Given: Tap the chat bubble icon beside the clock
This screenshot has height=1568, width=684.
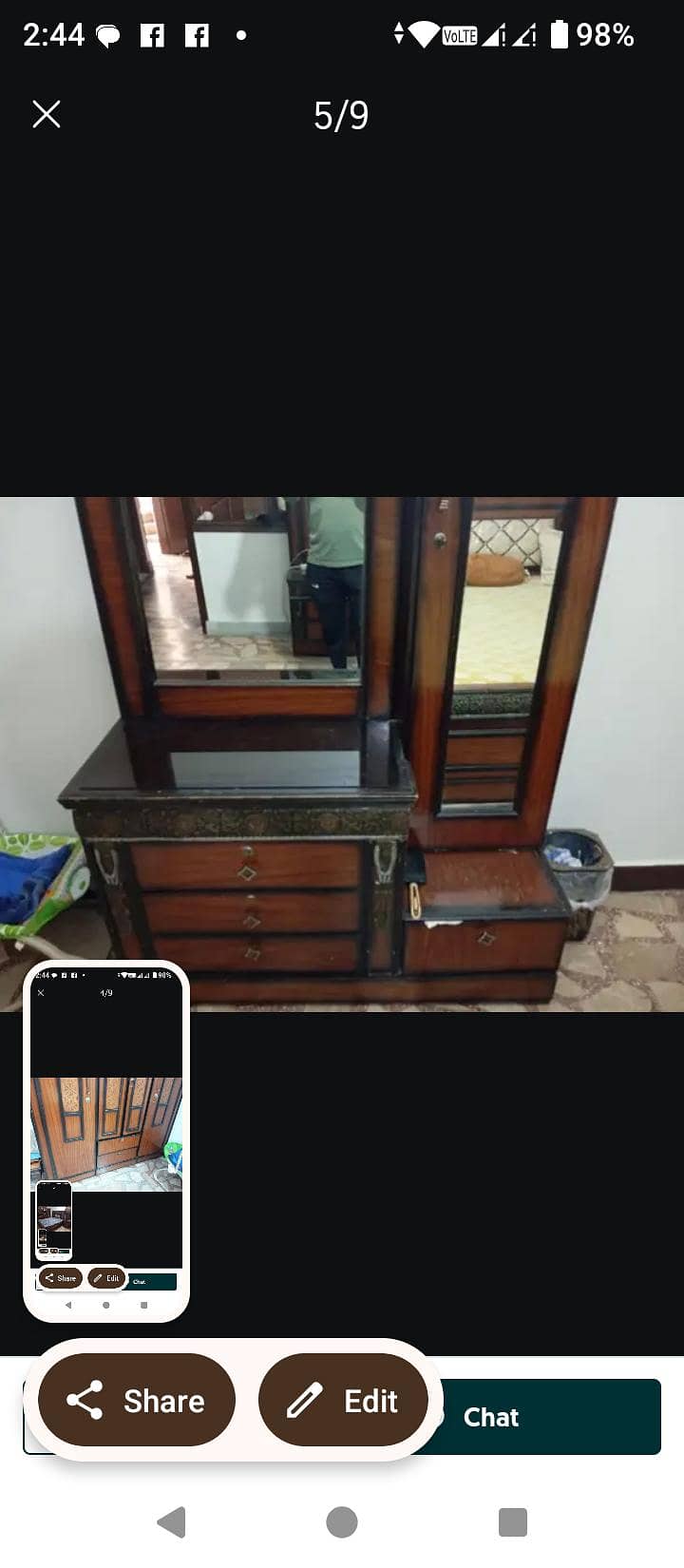Looking at the screenshot, I should 107,35.
